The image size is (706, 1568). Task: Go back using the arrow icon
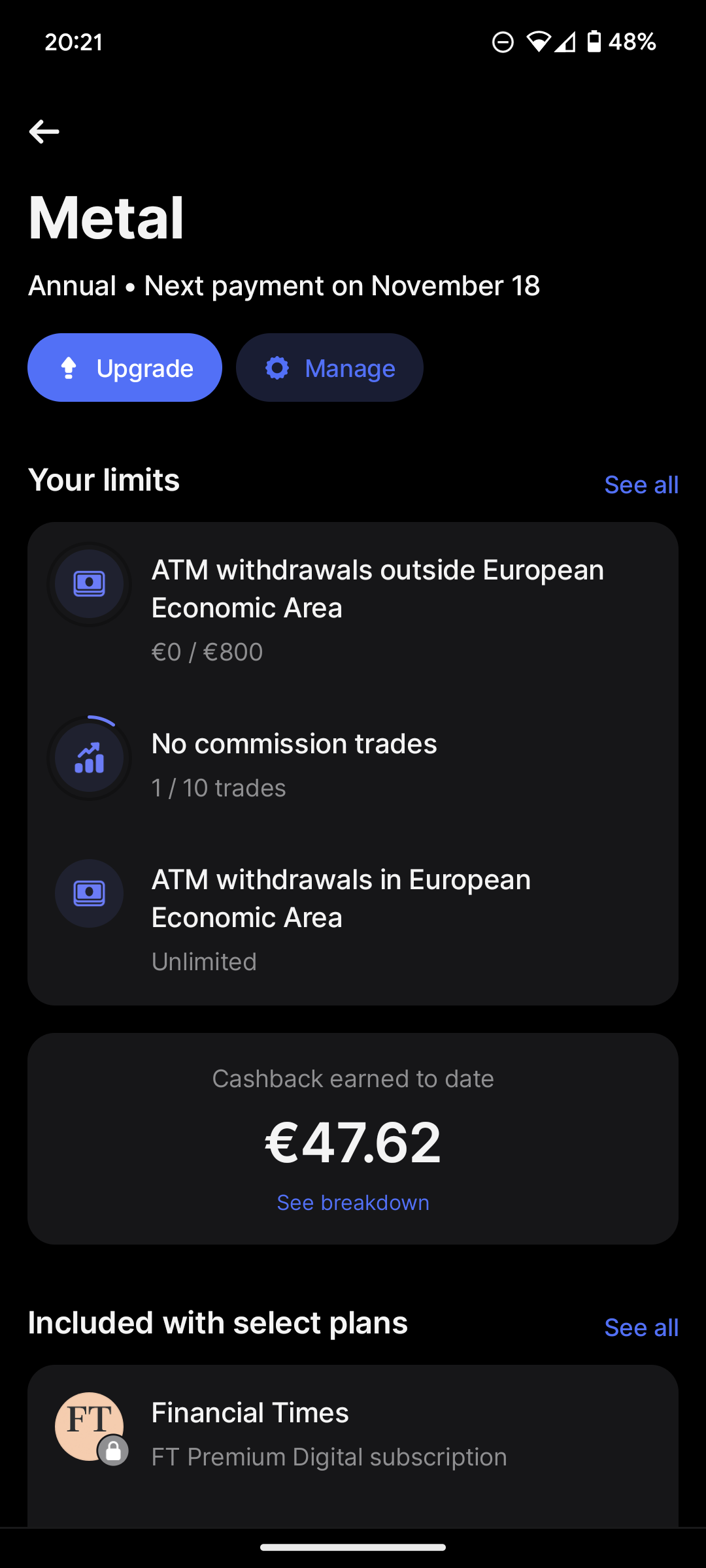pyautogui.click(x=44, y=131)
